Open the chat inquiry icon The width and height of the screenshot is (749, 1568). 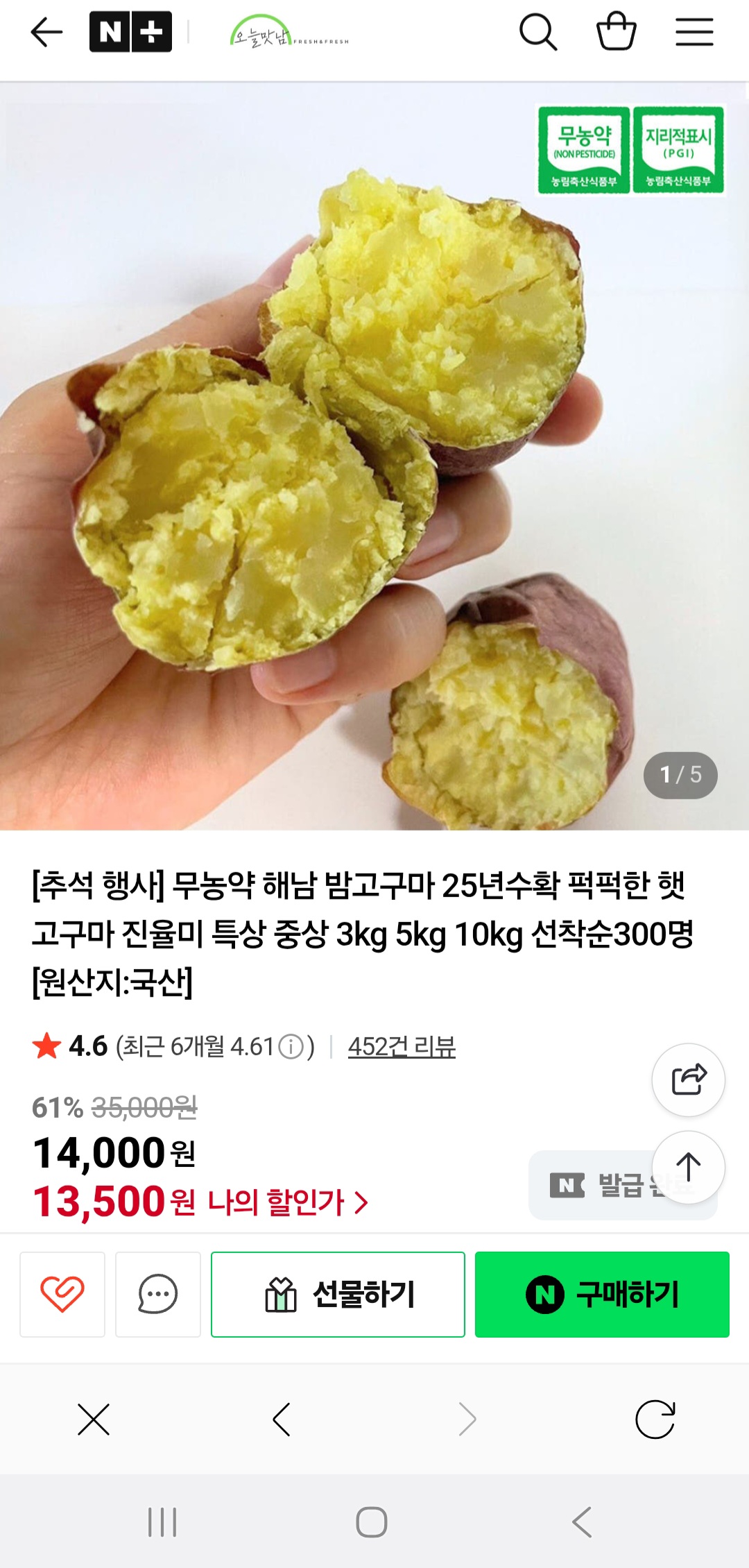[158, 1294]
